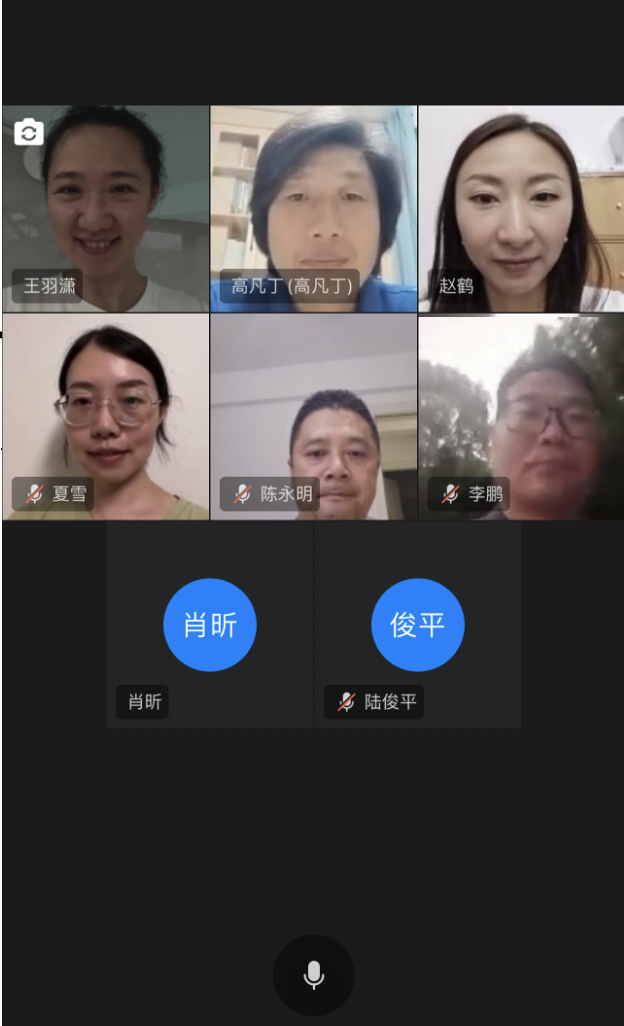Open 陆俊平's avatar tile
This screenshot has height=1026, width=624.
417,624
